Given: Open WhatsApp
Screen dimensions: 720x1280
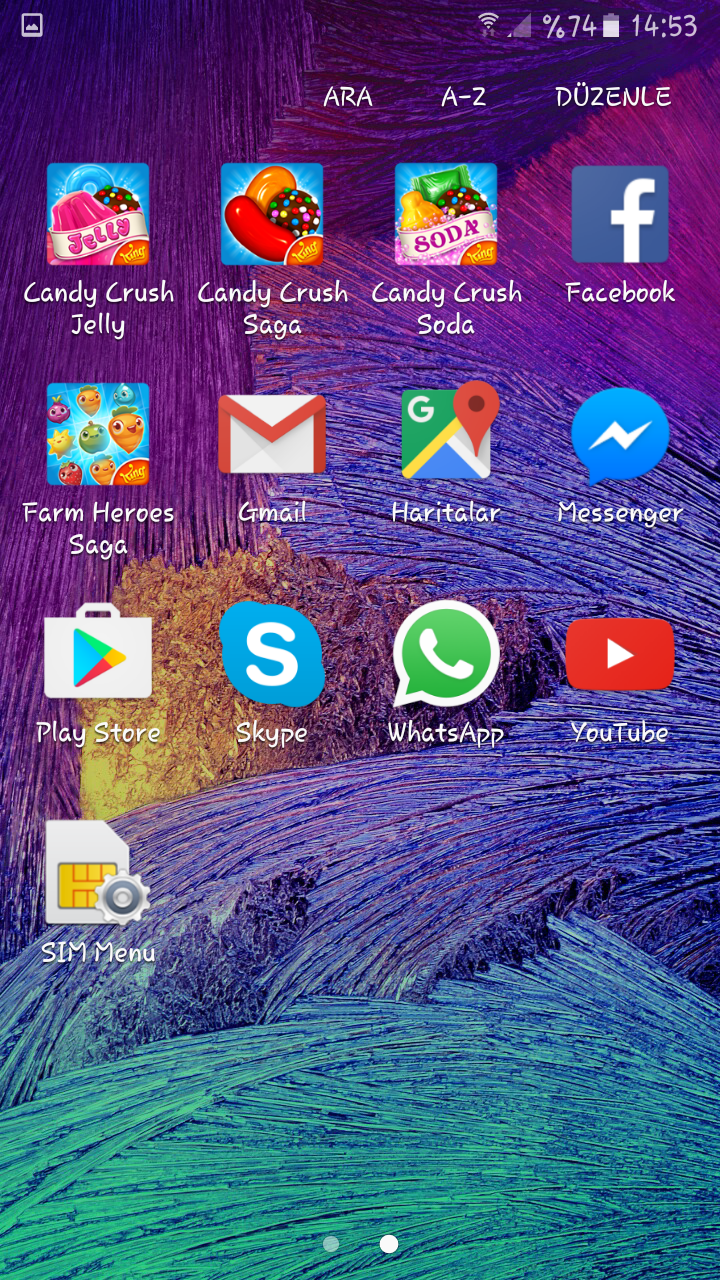Looking at the screenshot, I should (446, 655).
